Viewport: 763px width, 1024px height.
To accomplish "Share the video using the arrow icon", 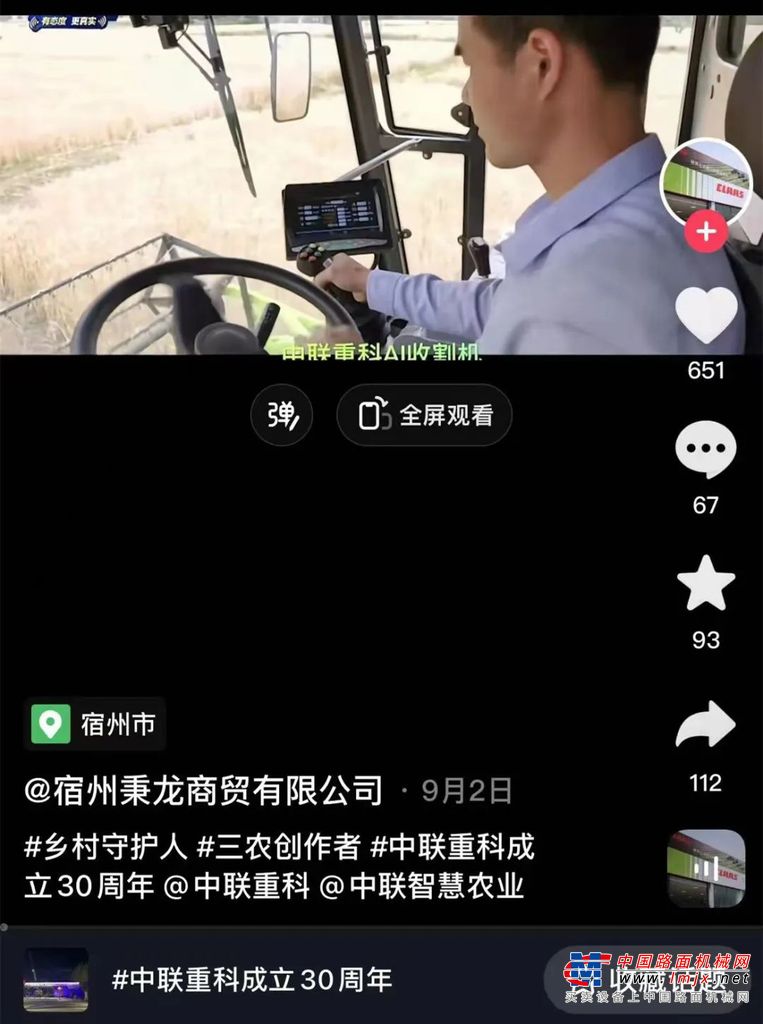I will pyautogui.click(x=706, y=726).
